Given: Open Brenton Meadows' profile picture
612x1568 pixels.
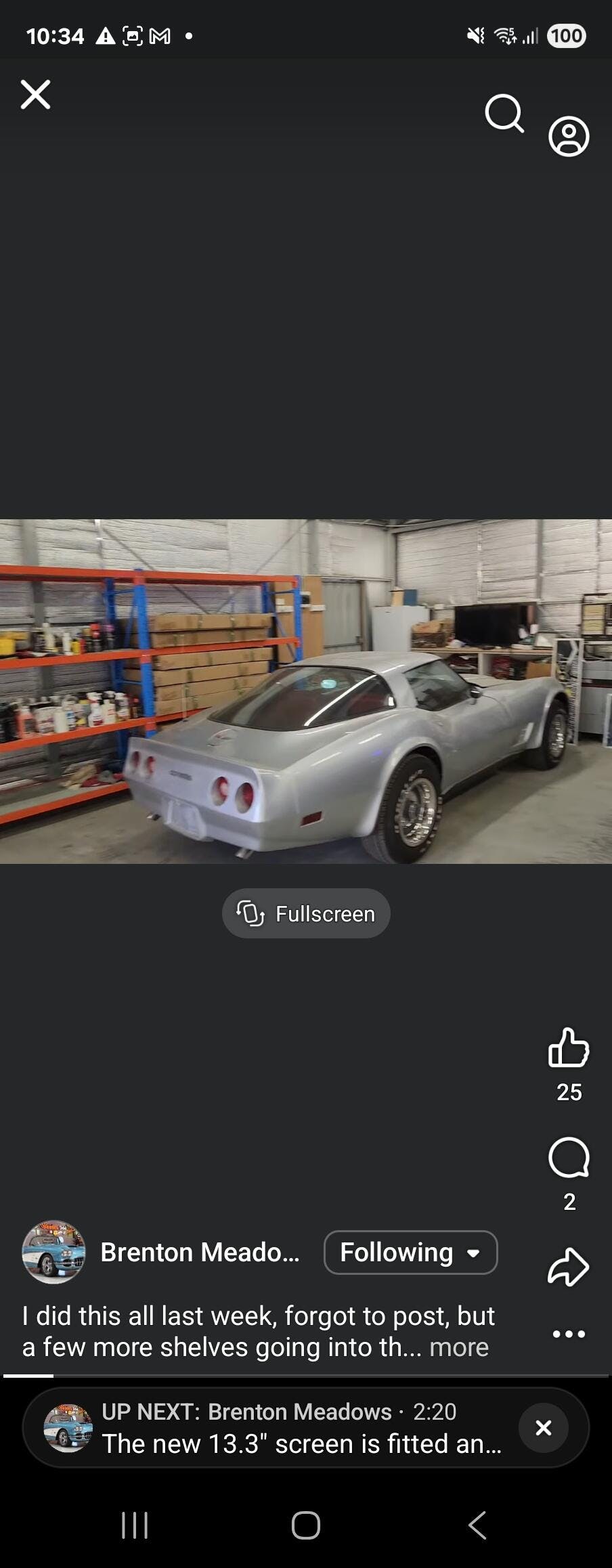Looking at the screenshot, I should click(54, 1253).
